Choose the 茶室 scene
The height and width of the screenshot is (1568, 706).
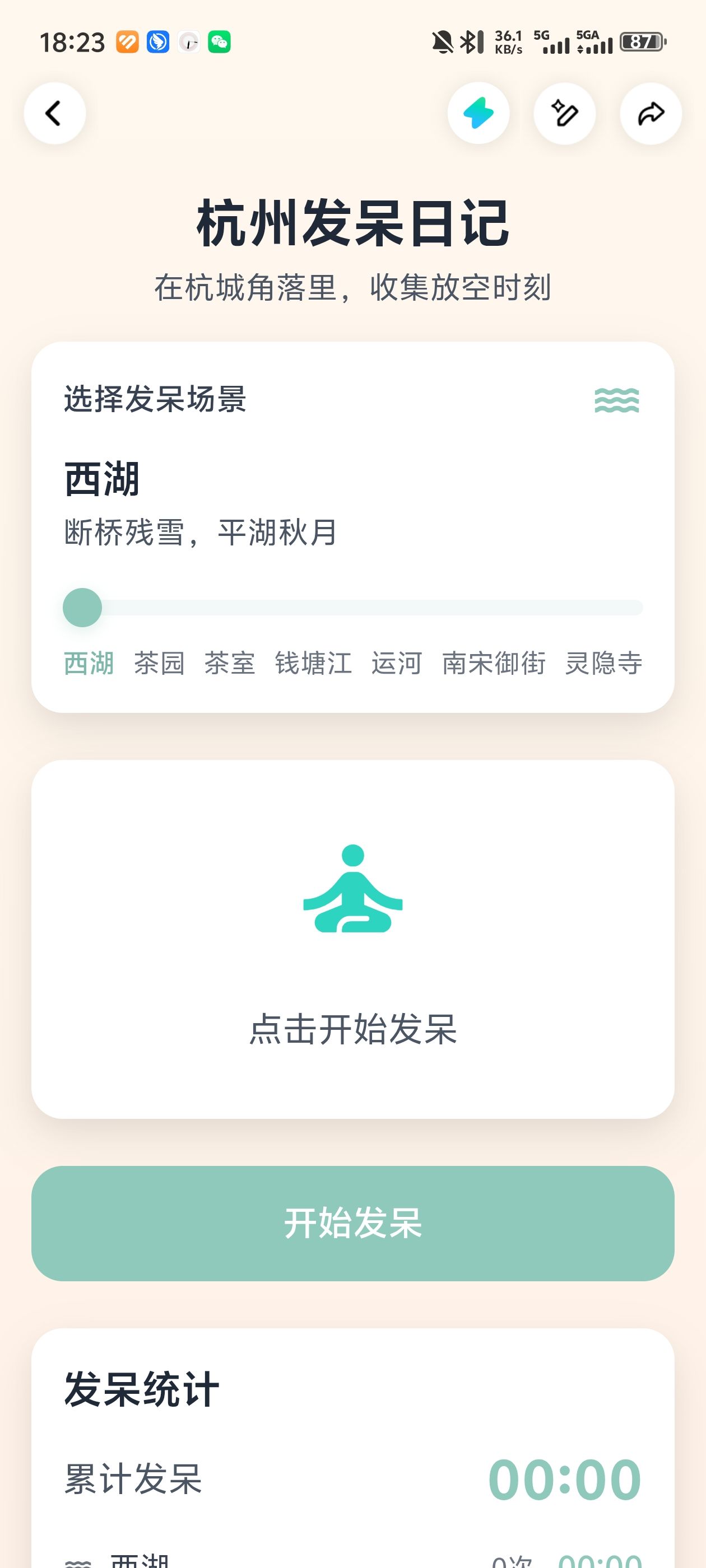230,663
